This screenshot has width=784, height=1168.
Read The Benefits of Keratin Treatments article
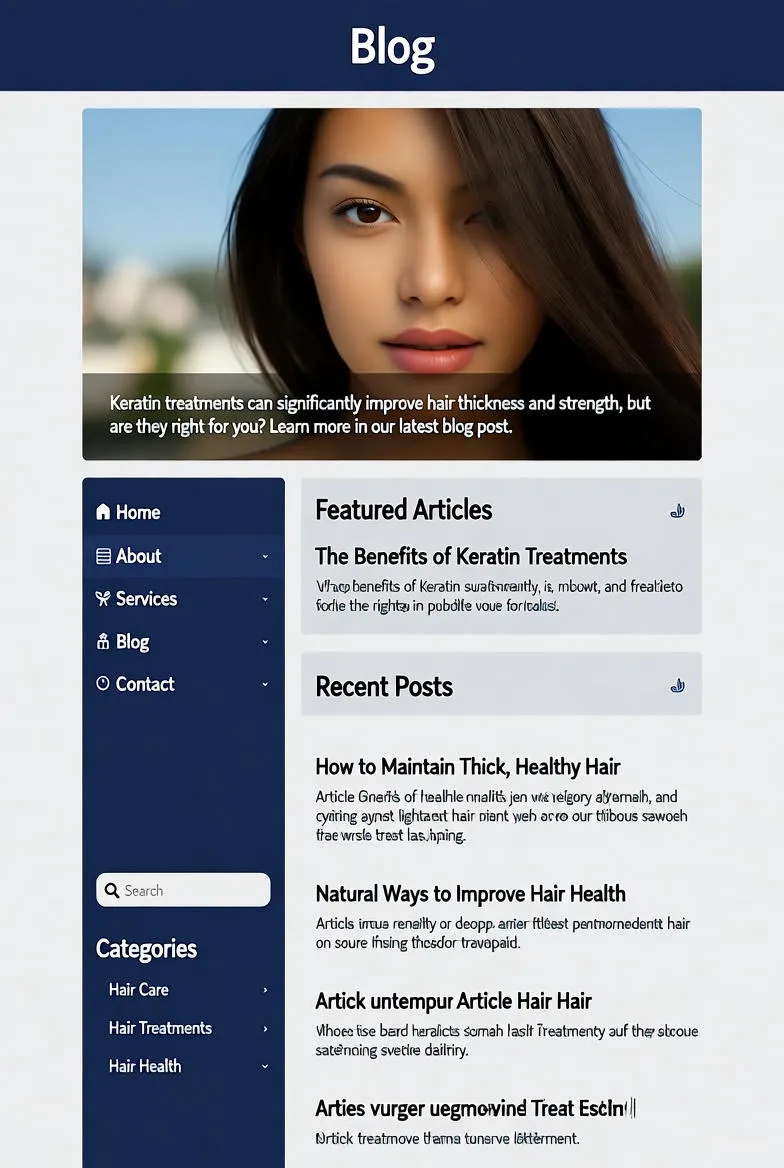(x=470, y=556)
